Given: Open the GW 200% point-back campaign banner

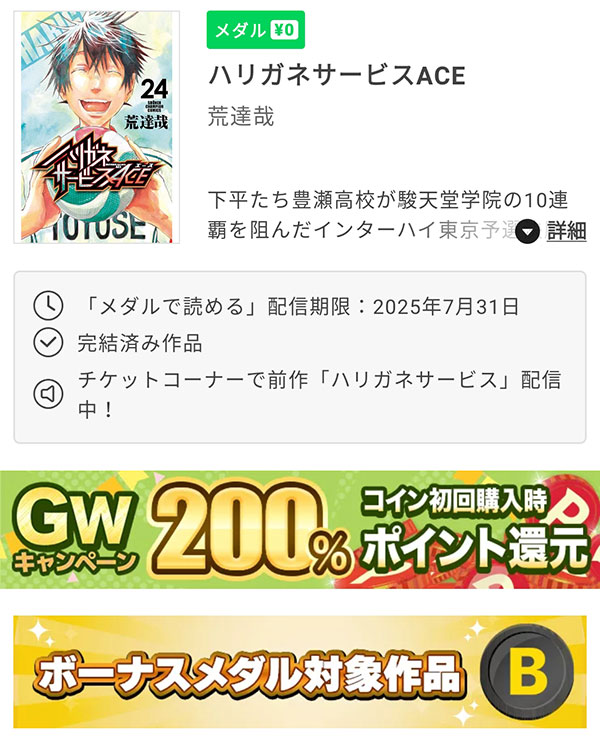Looking at the screenshot, I should 300,530.
